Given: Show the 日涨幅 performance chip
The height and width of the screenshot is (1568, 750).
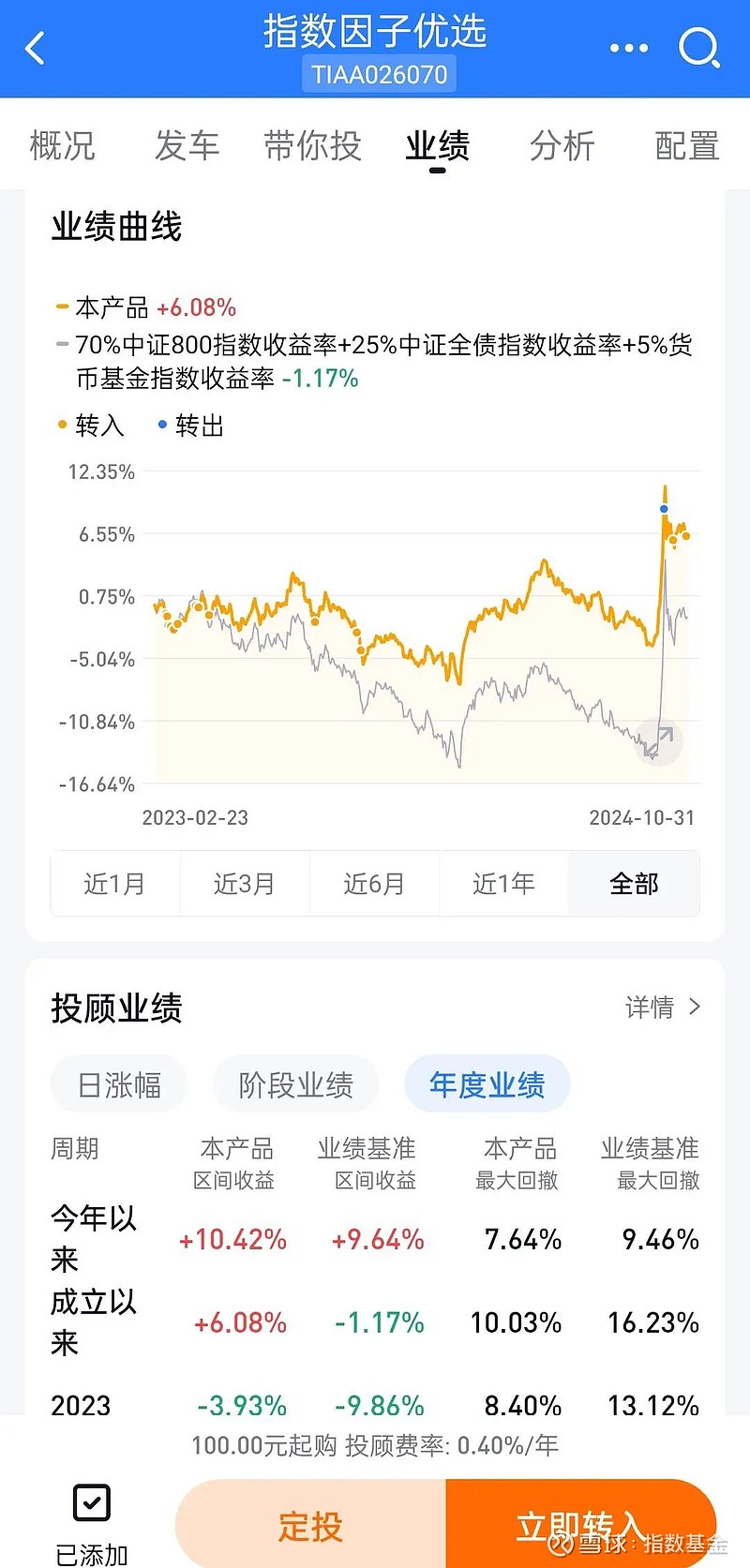Looking at the screenshot, I should 119,1084.
